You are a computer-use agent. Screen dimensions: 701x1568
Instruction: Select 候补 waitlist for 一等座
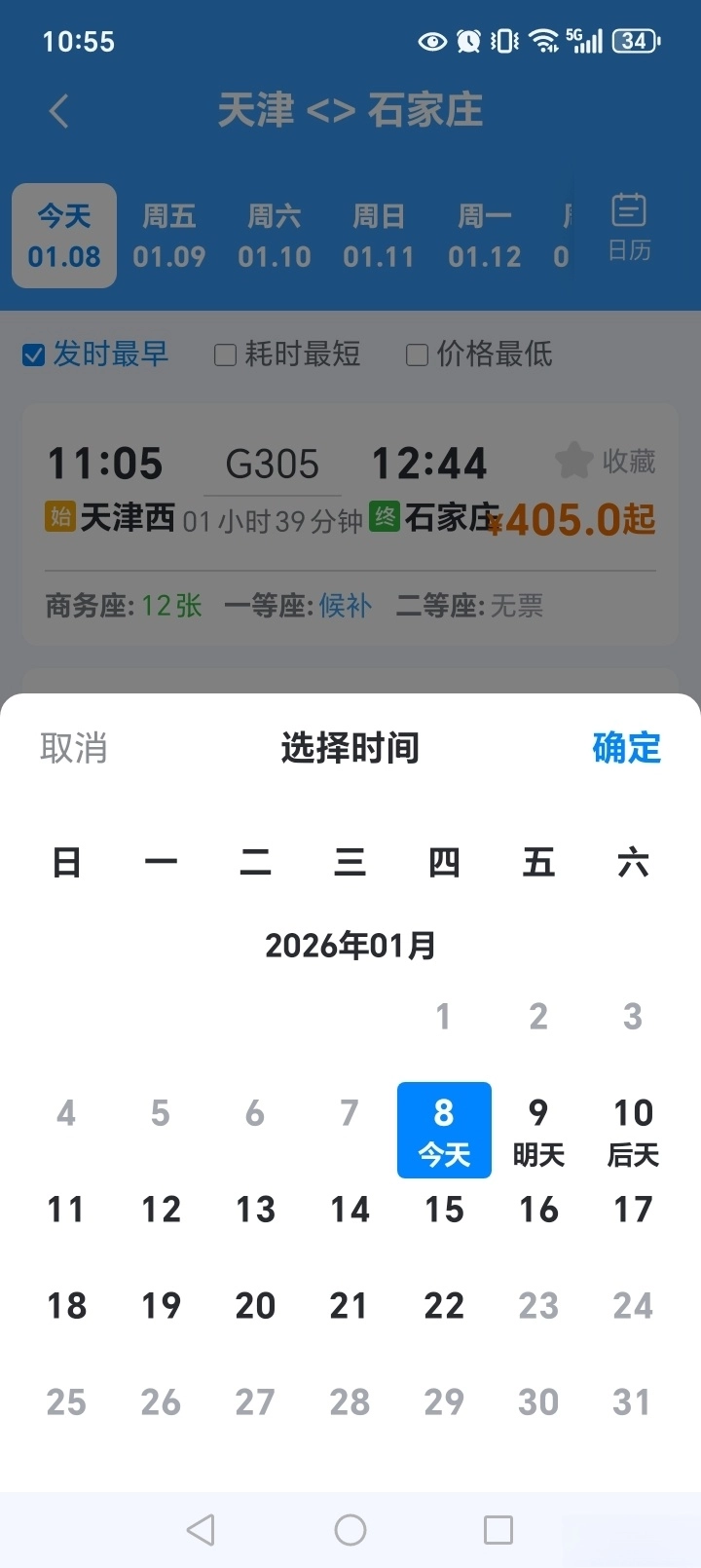point(347,606)
